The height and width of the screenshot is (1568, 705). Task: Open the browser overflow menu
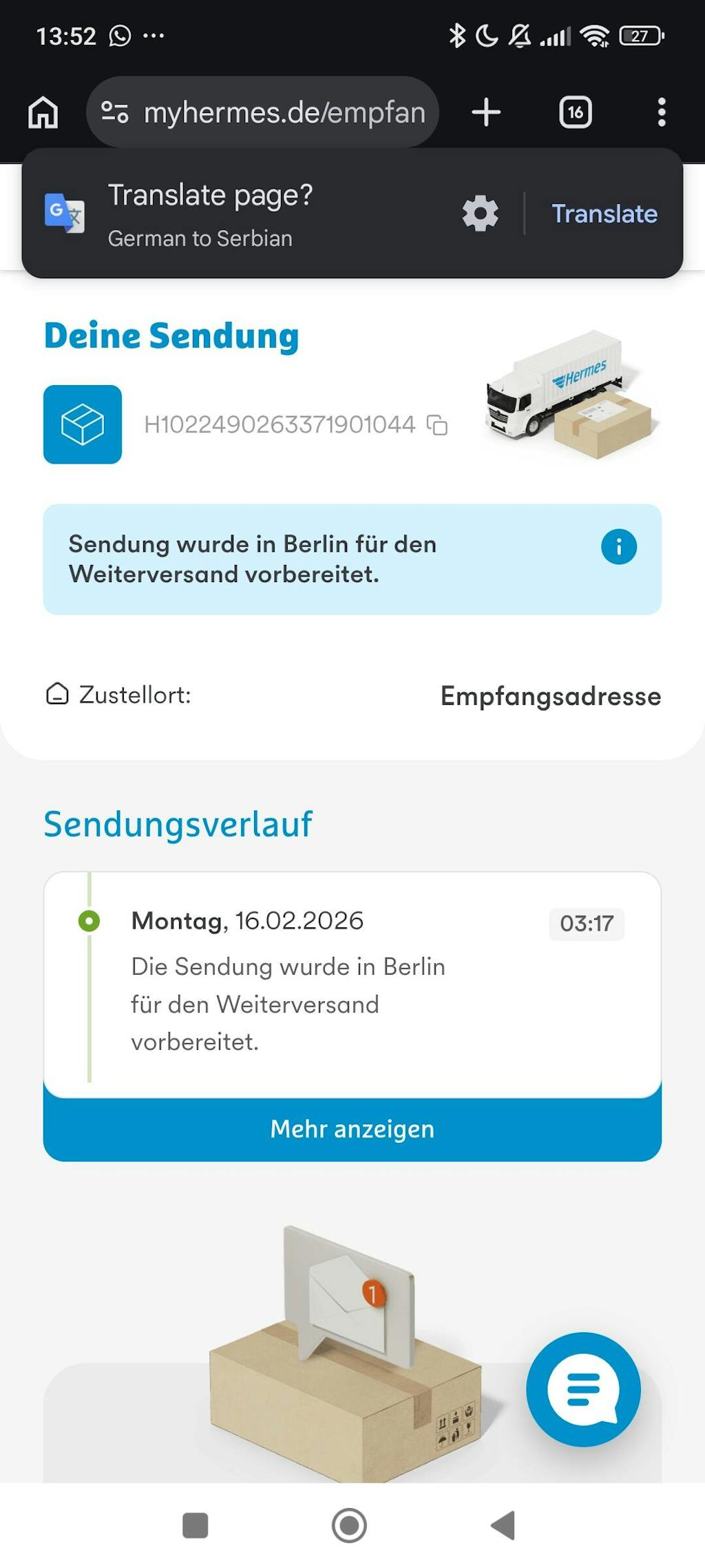[x=661, y=112]
